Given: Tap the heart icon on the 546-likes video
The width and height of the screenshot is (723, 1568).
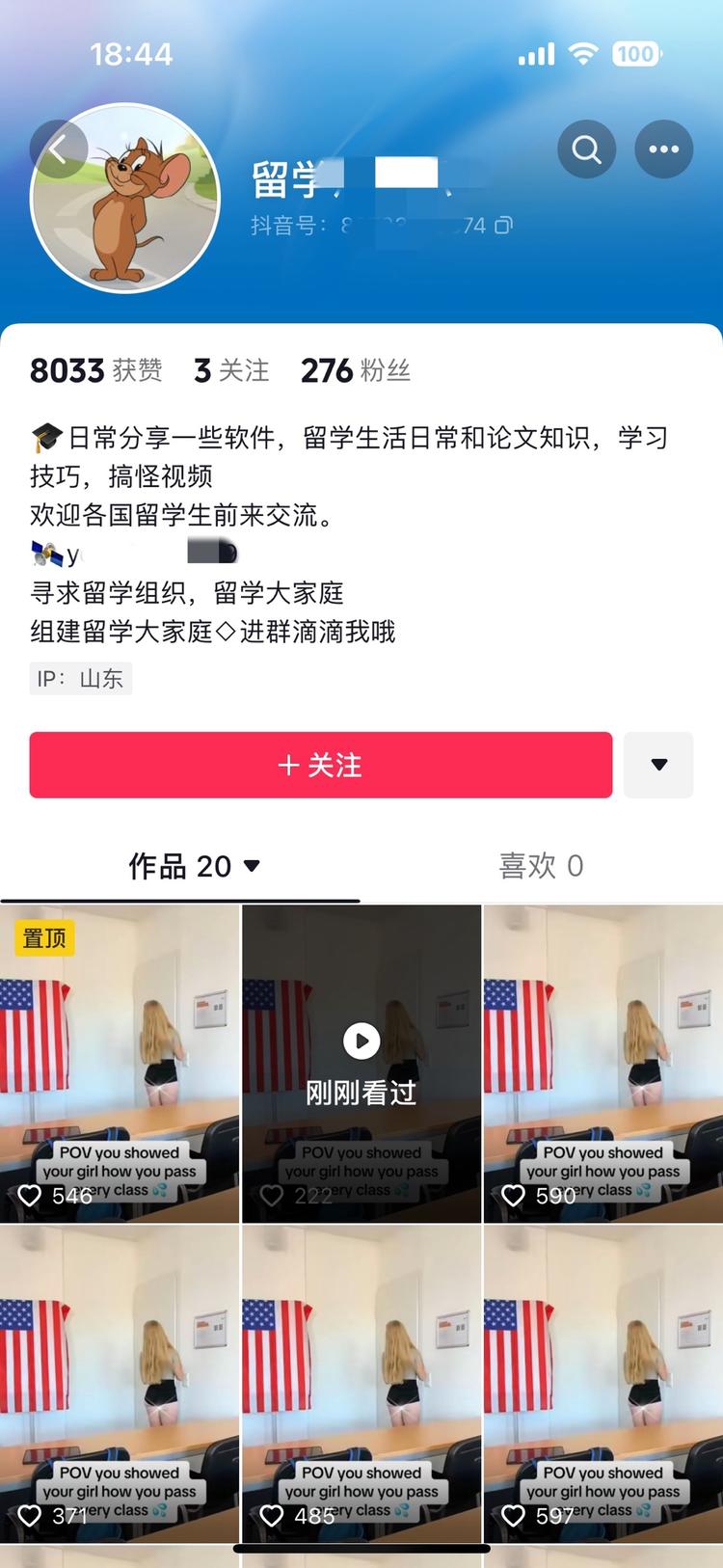Looking at the screenshot, I should (31, 1196).
